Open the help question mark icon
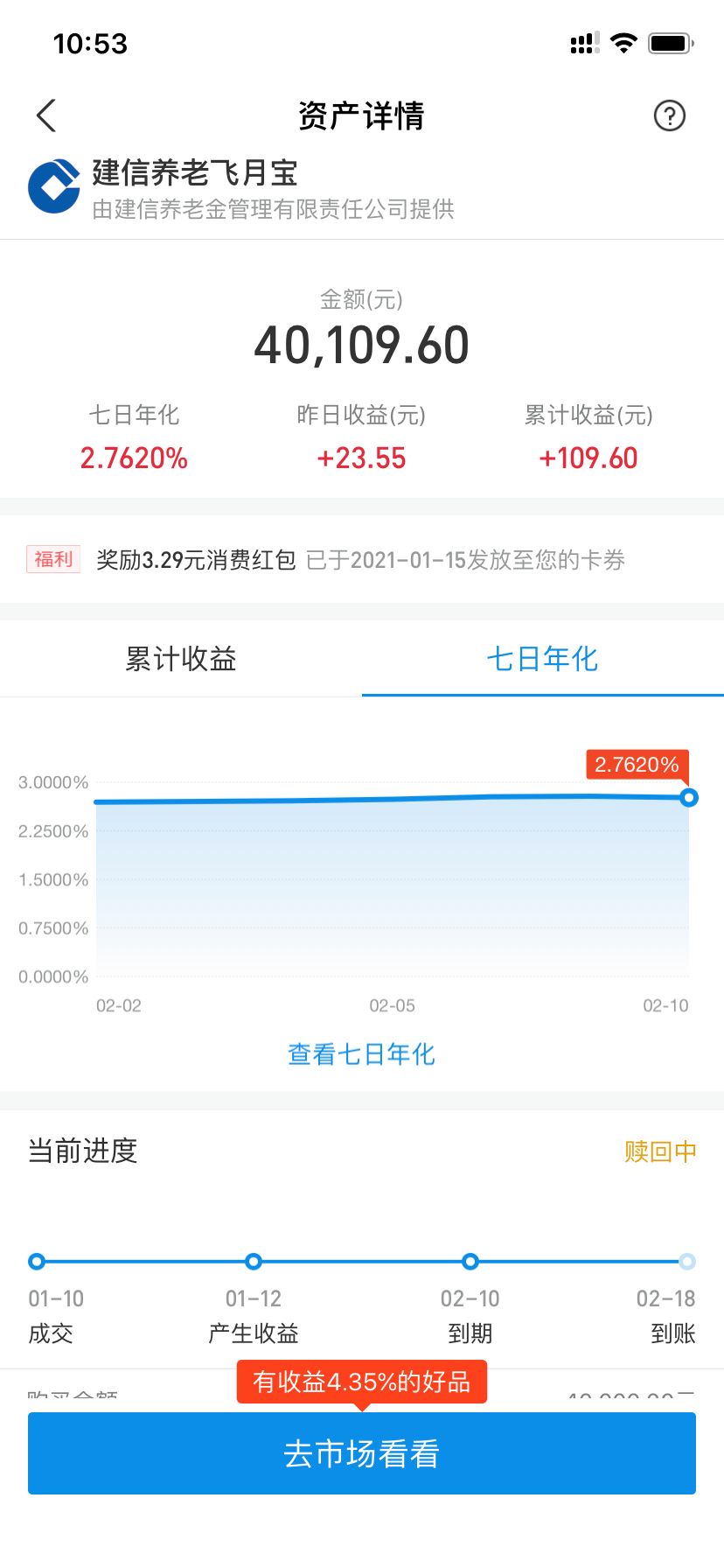Screen dimensions: 724x1568 pos(669,115)
